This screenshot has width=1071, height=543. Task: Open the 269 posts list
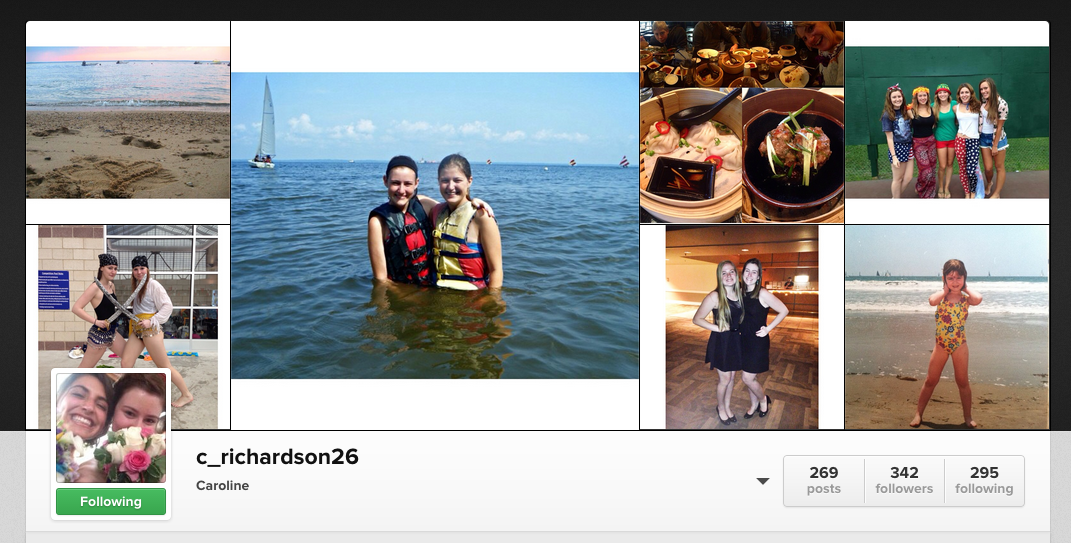point(824,480)
